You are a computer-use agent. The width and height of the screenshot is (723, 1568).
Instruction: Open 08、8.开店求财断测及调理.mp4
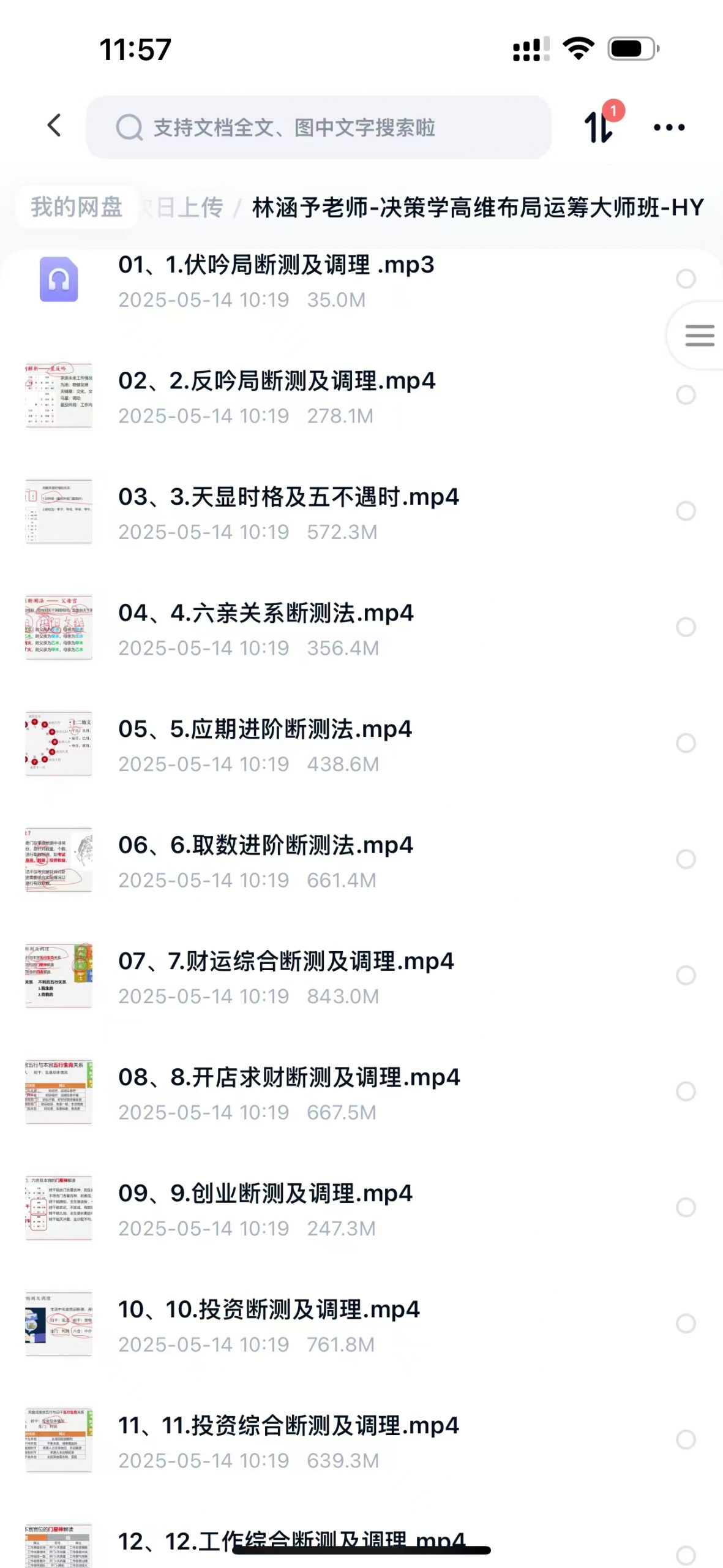(x=289, y=1092)
